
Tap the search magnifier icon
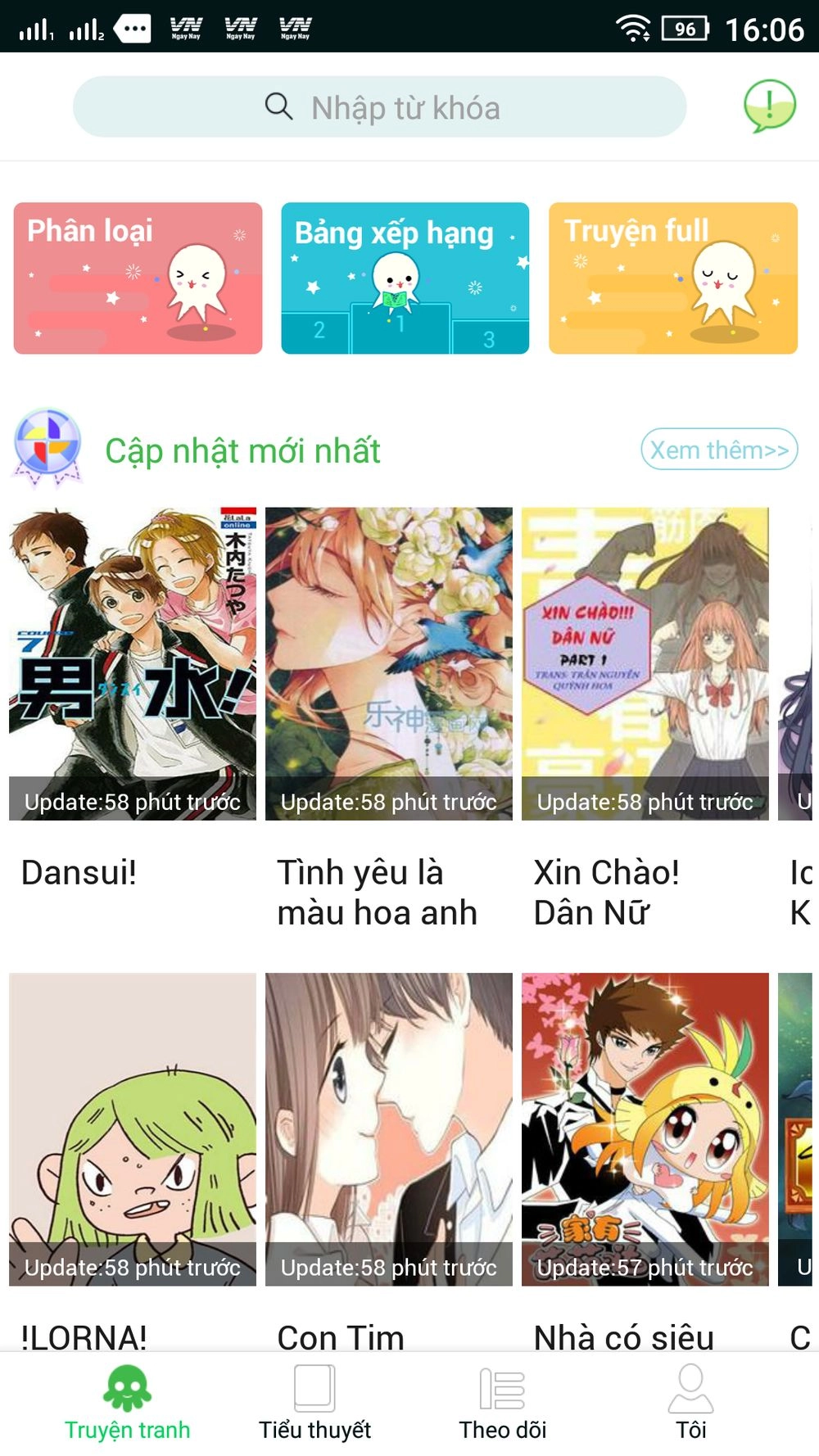click(x=278, y=106)
